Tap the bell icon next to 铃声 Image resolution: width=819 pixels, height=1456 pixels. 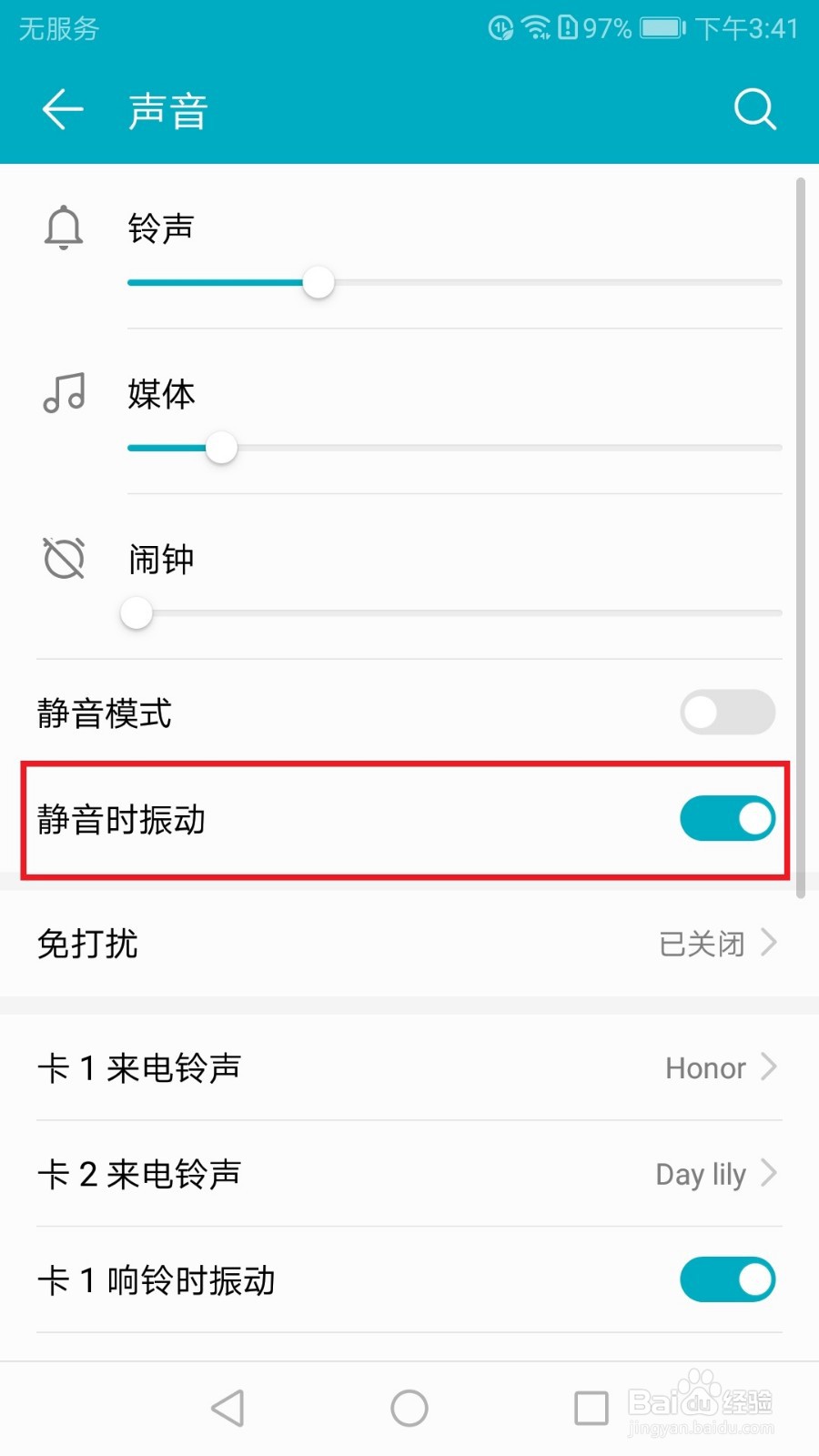point(63,227)
